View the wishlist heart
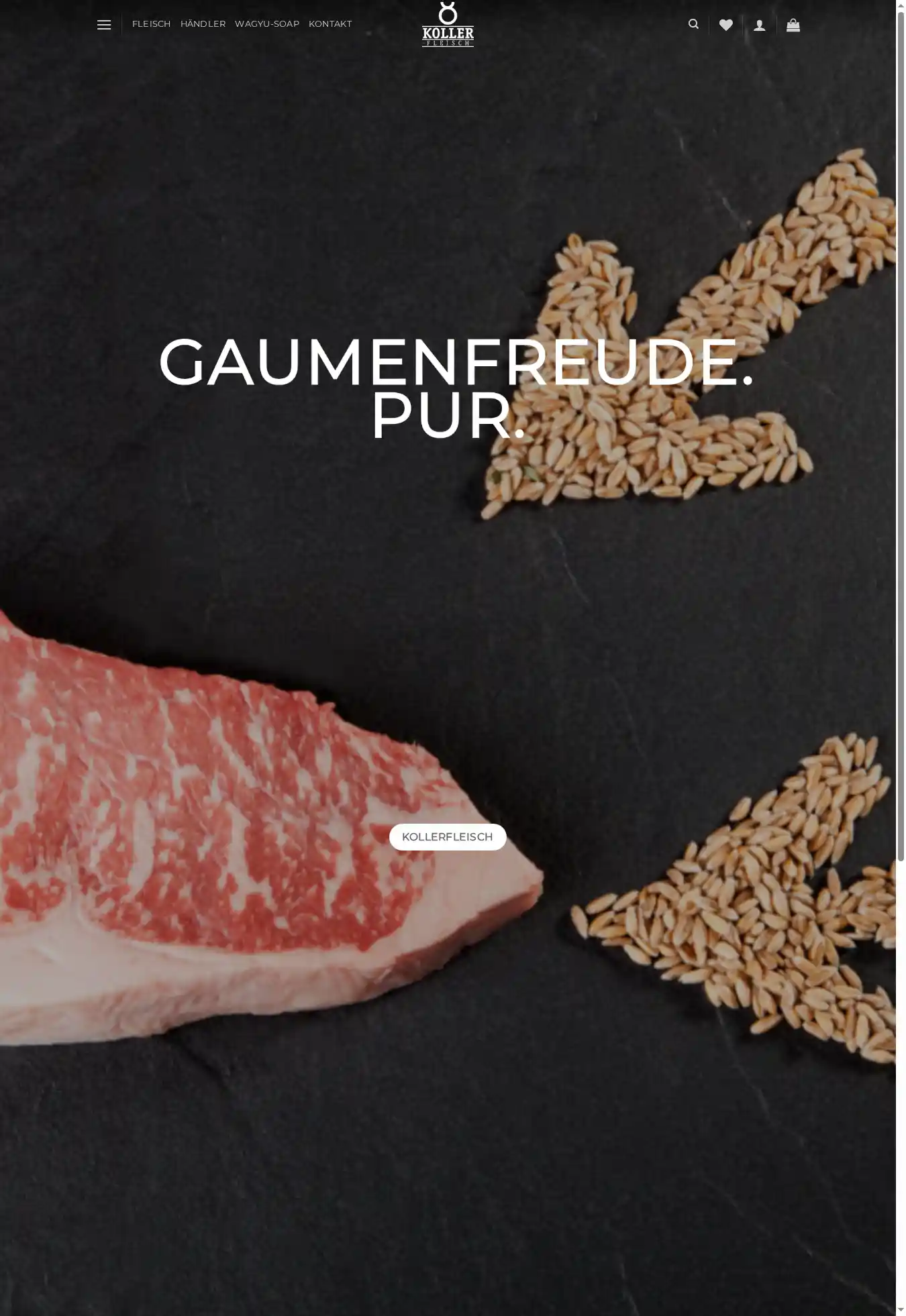The height and width of the screenshot is (1316, 906). tap(725, 25)
